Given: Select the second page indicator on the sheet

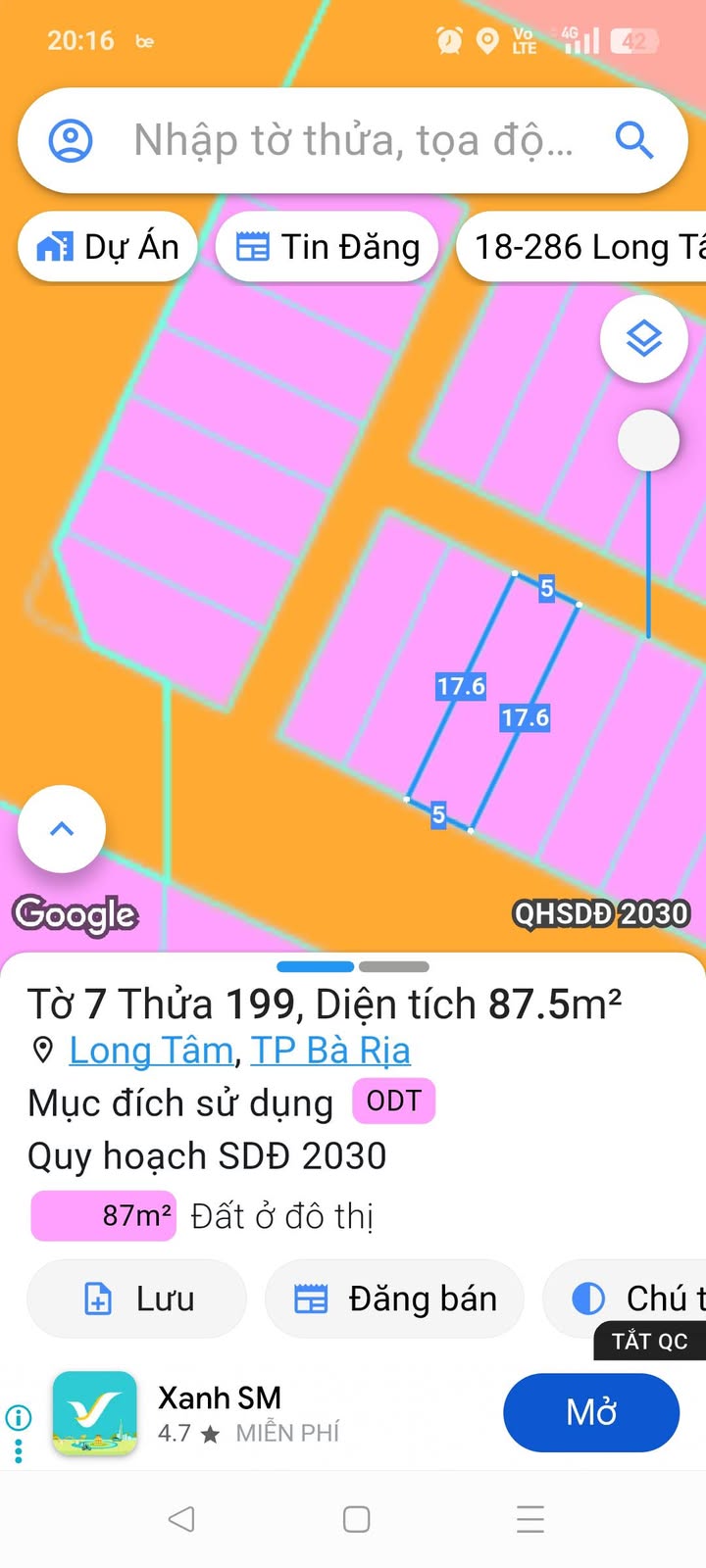Looking at the screenshot, I should pos(394,966).
